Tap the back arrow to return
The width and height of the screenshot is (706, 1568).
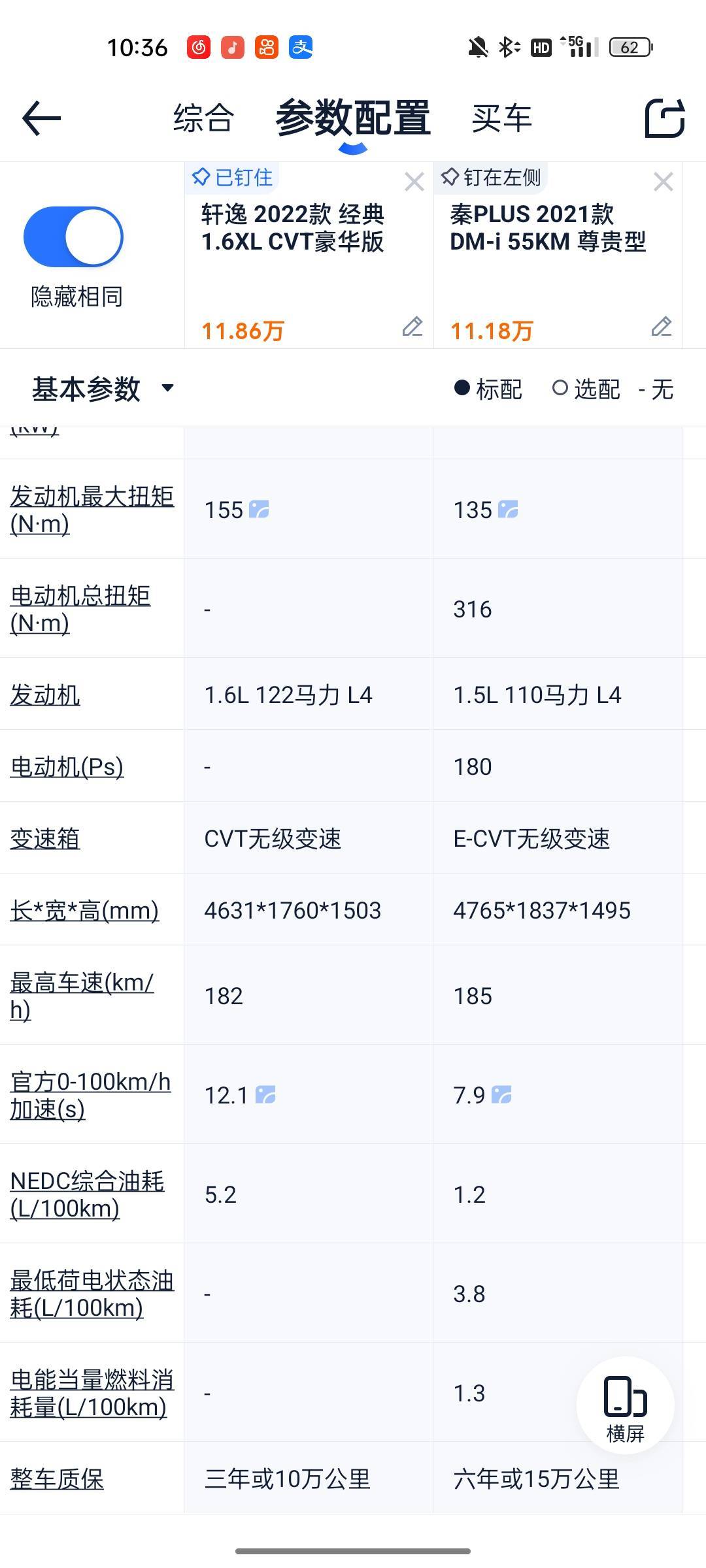coord(41,119)
